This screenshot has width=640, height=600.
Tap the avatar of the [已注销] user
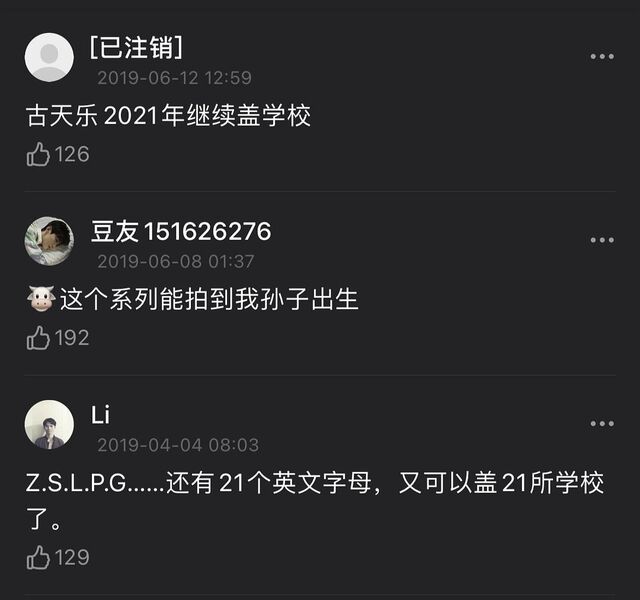point(49,57)
